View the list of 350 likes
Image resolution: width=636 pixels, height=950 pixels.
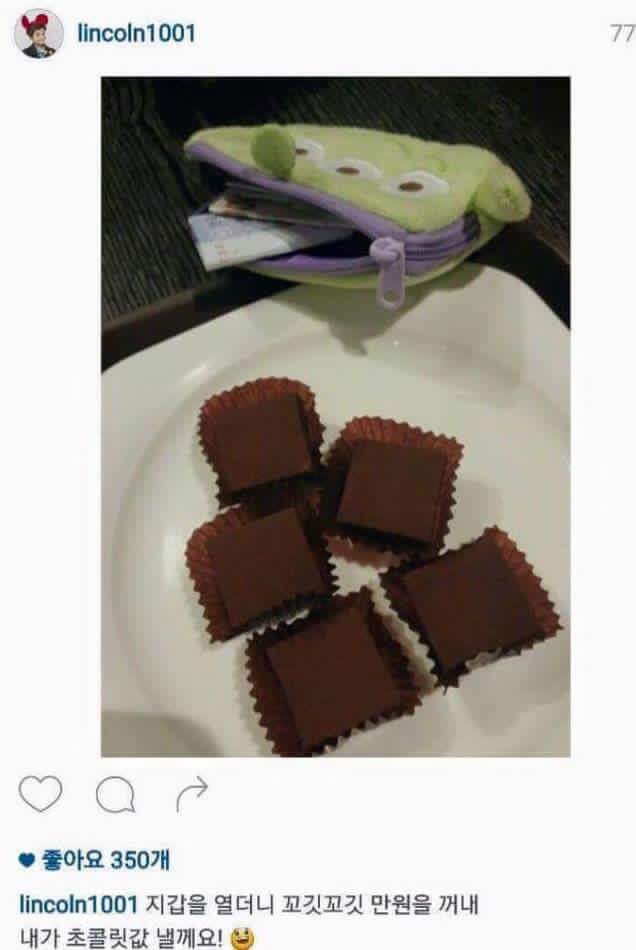[x=95, y=860]
